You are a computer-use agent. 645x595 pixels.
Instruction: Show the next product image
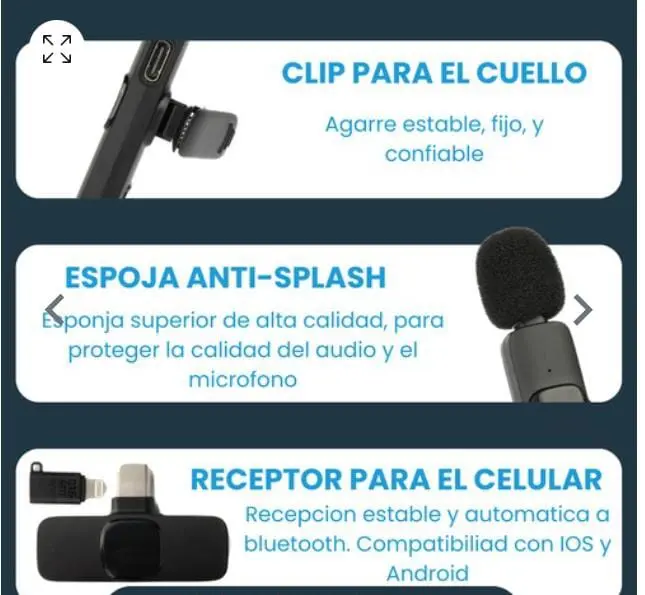pyautogui.click(x=583, y=310)
